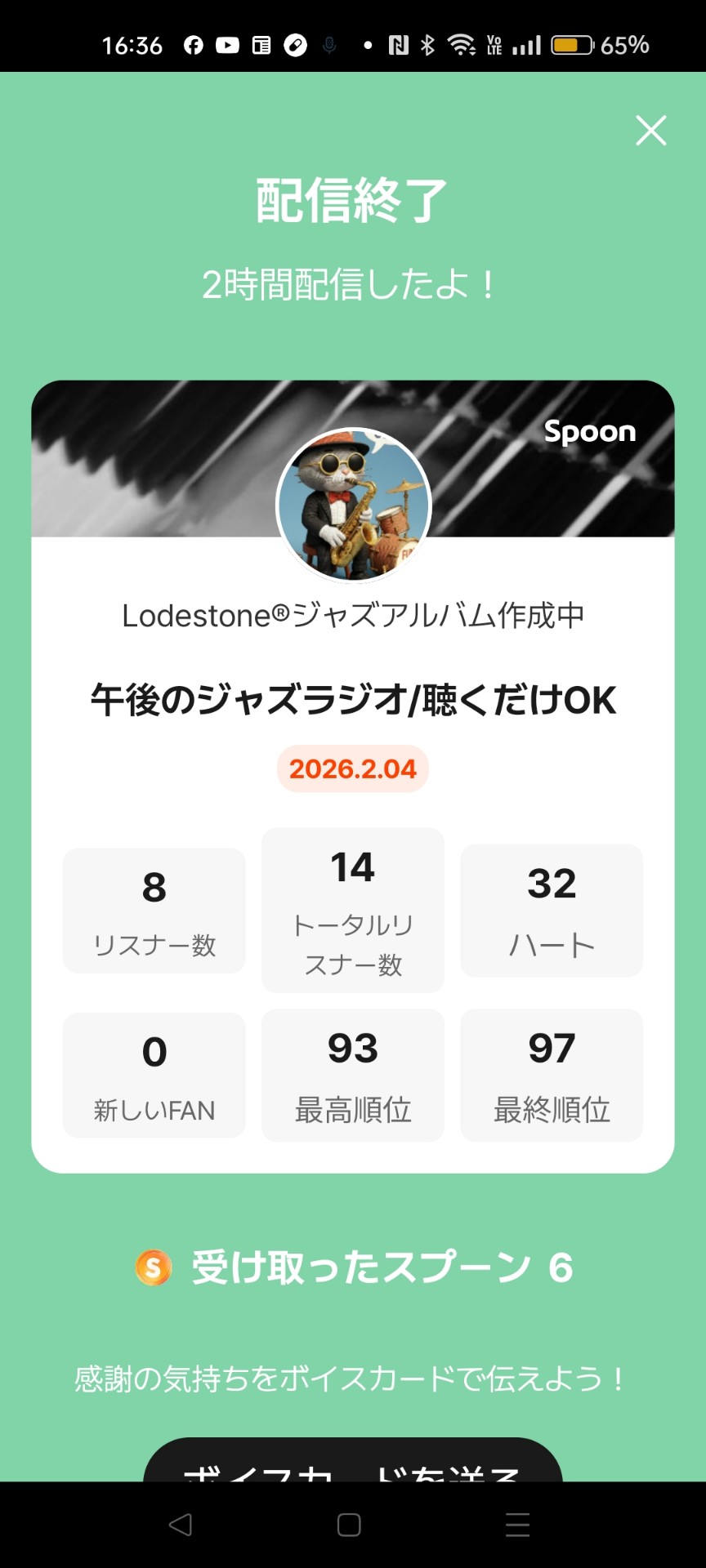Image resolution: width=706 pixels, height=1568 pixels.
Task: Select the ハート stat card showing 32
Action: coord(551,911)
